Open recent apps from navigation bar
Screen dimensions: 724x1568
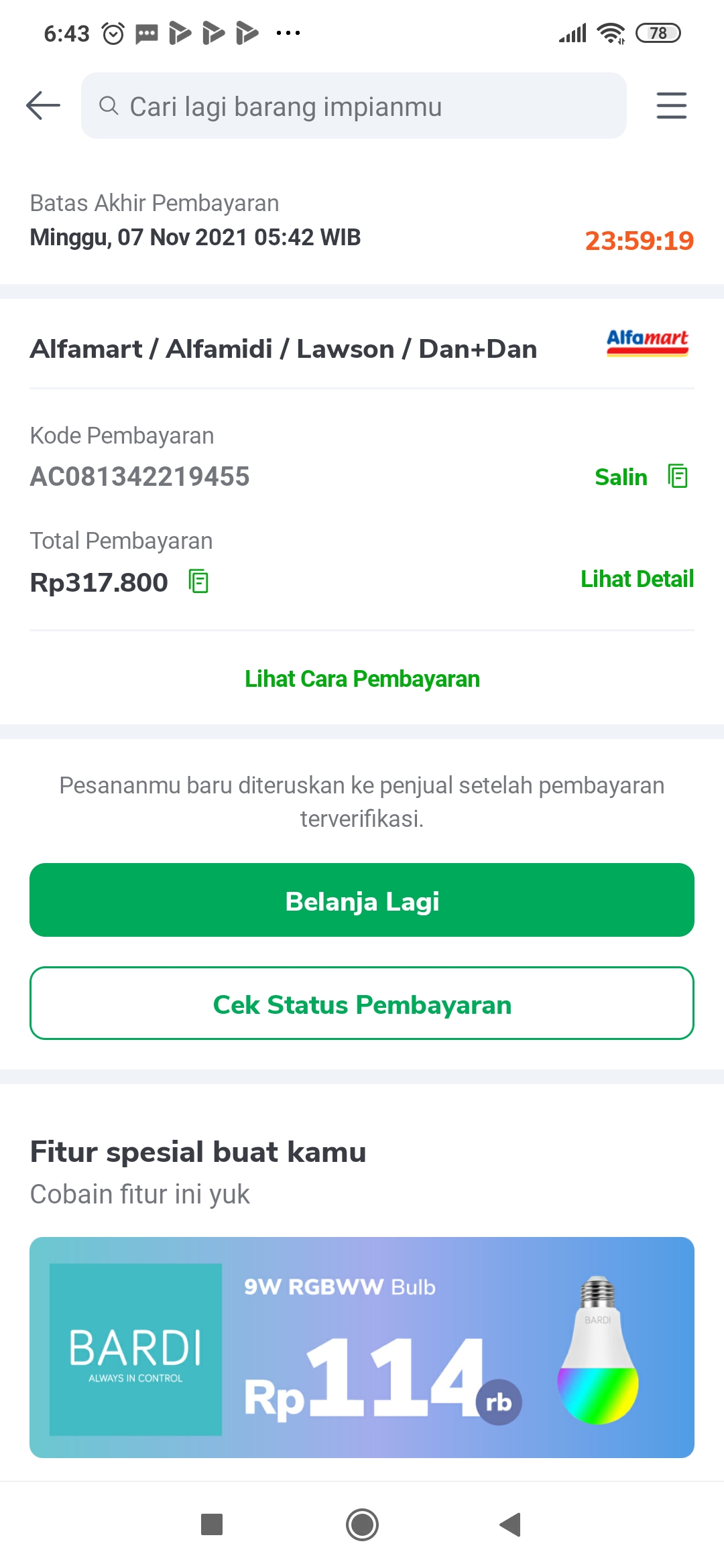pyautogui.click(x=212, y=1524)
